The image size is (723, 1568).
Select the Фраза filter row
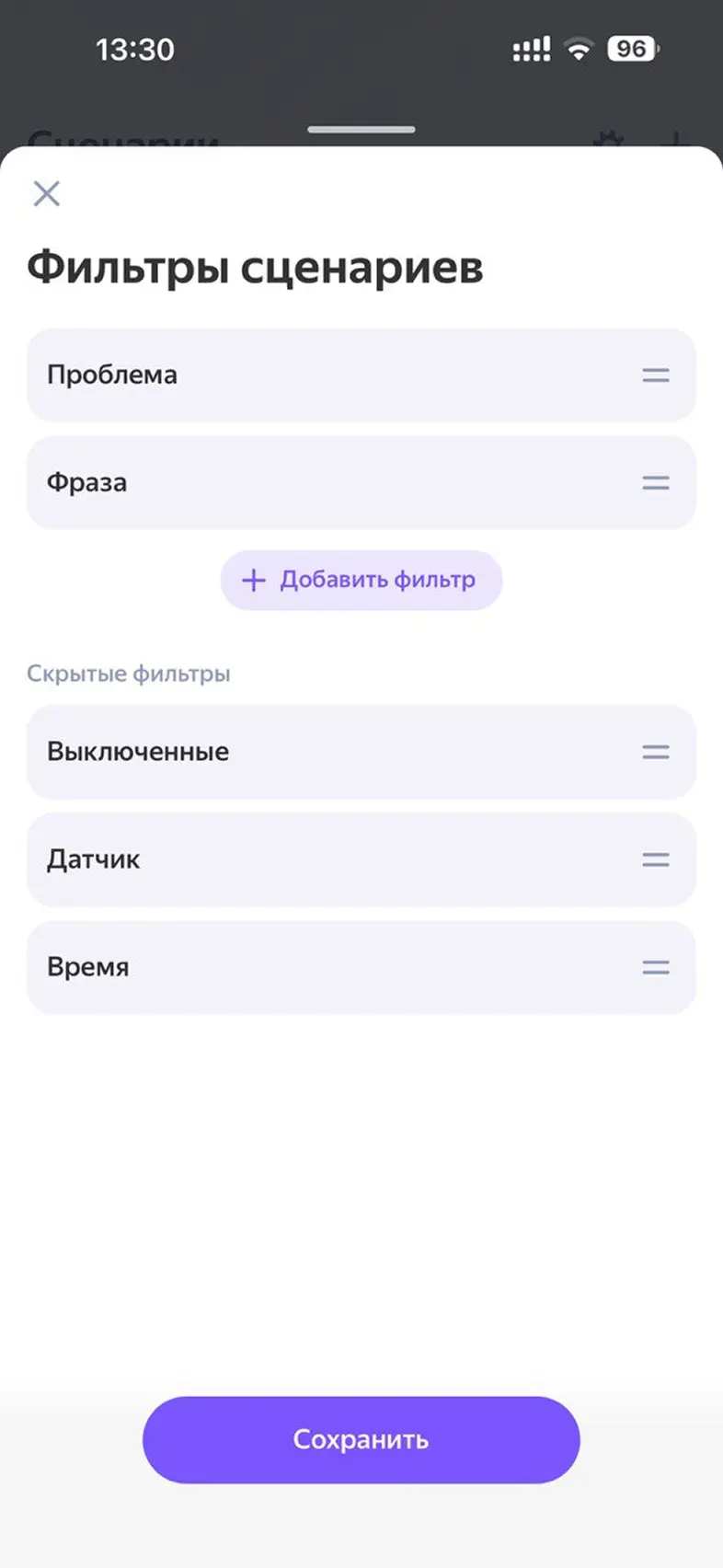[361, 483]
